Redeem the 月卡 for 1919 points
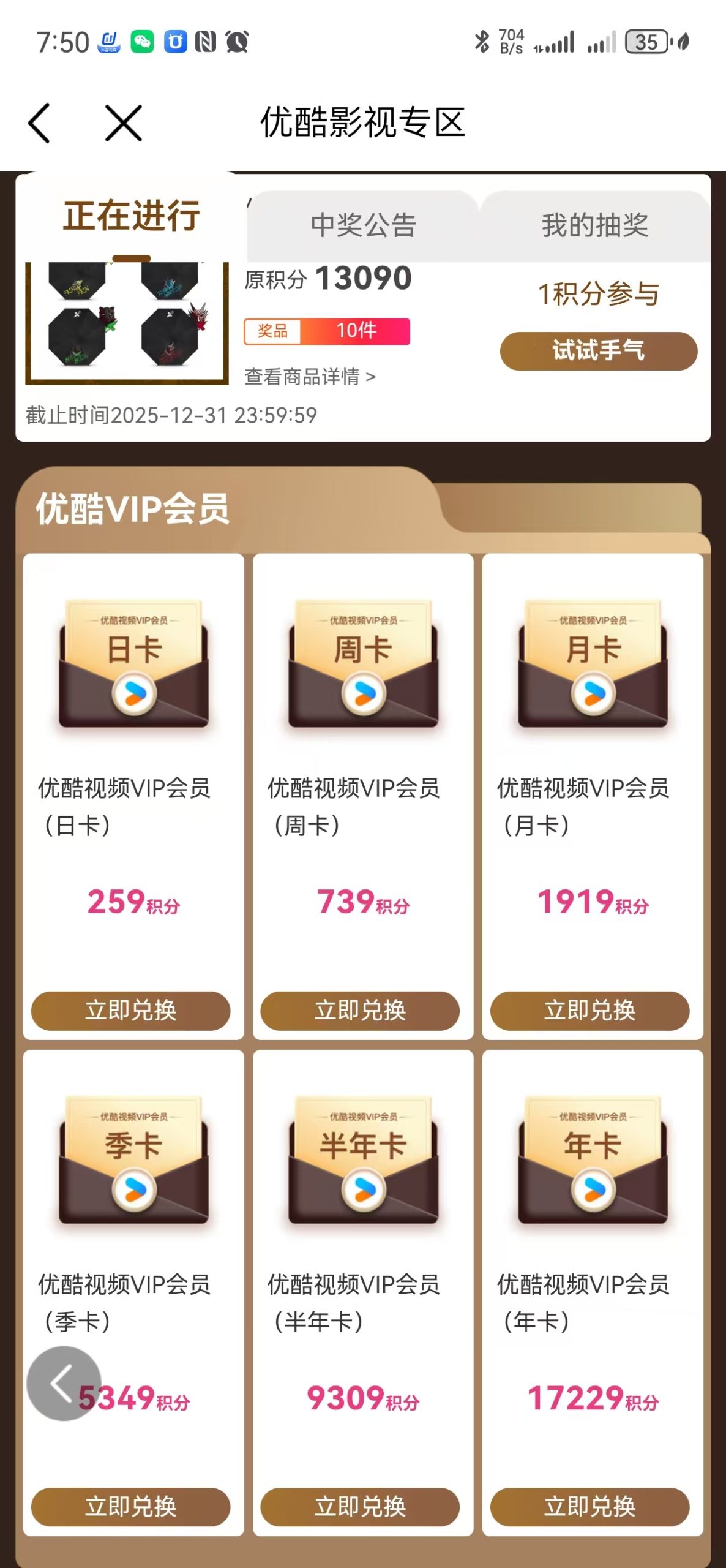 click(x=589, y=1010)
